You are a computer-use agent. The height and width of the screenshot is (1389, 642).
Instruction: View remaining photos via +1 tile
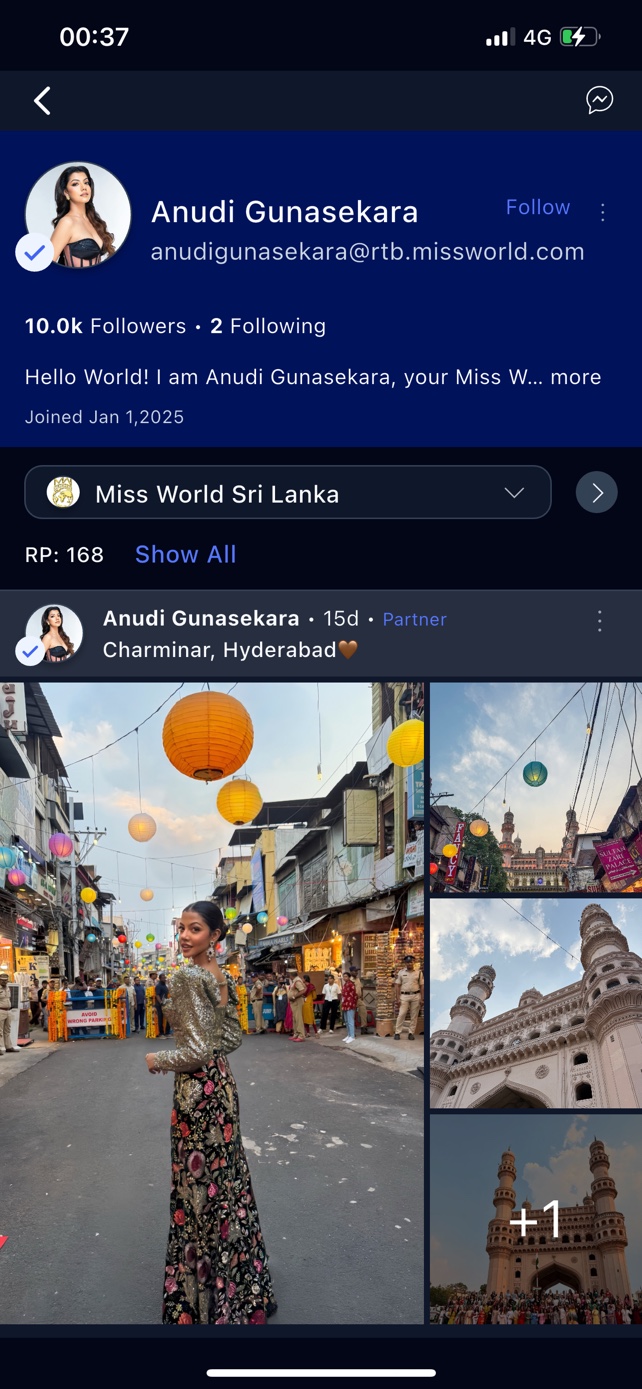[536, 1219]
